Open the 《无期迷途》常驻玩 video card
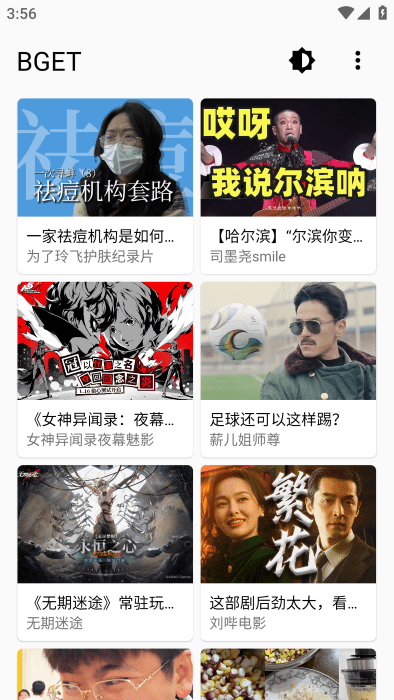 (105, 553)
